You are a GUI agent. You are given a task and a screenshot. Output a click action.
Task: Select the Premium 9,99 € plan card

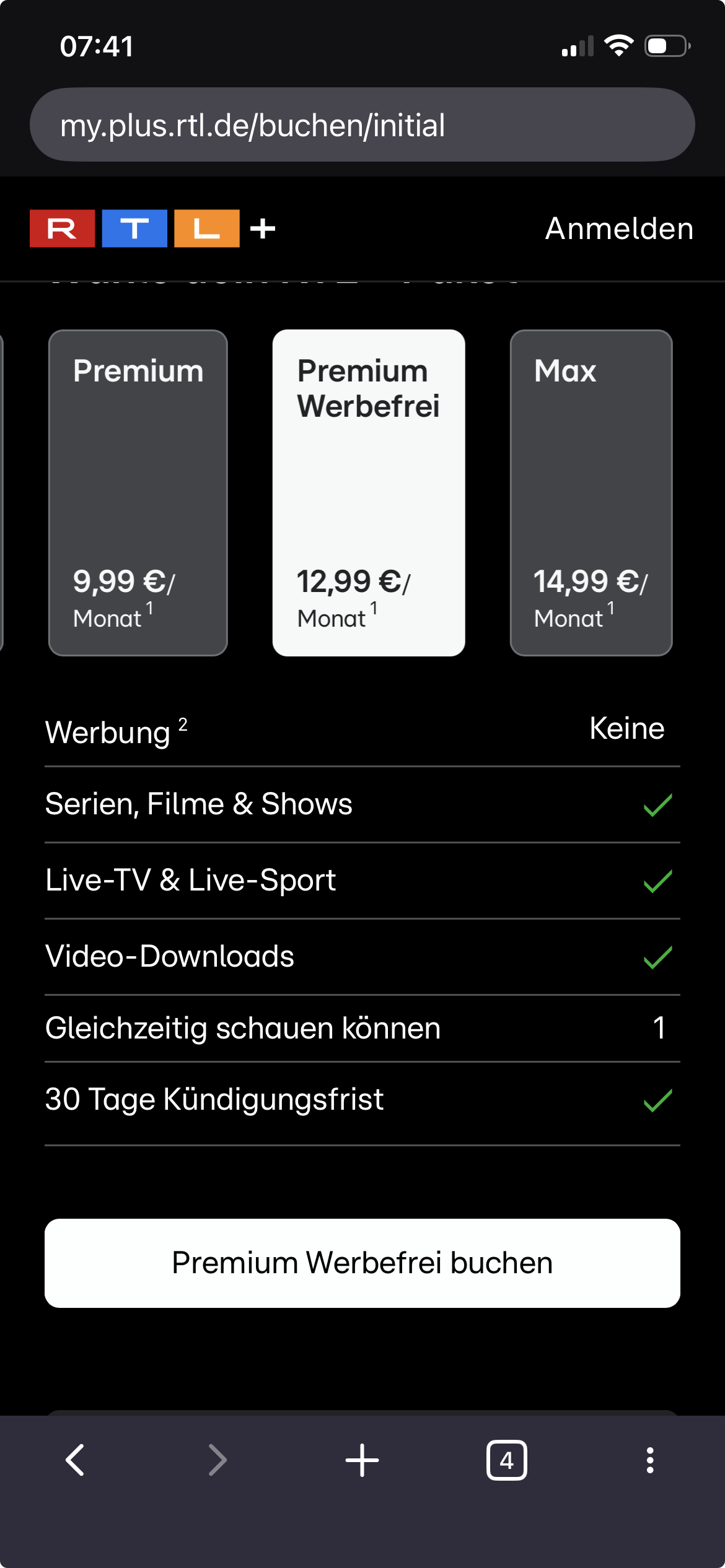pyautogui.click(x=138, y=492)
